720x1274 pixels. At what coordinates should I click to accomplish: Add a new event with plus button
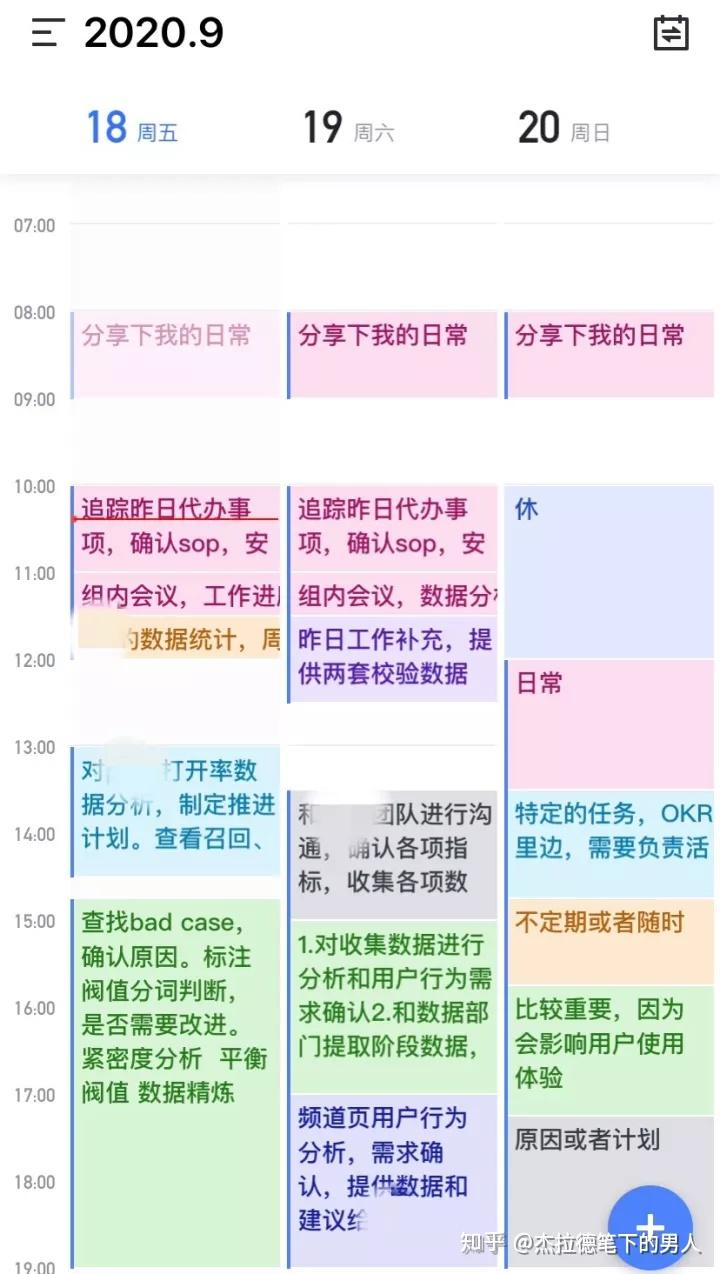[650, 1227]
